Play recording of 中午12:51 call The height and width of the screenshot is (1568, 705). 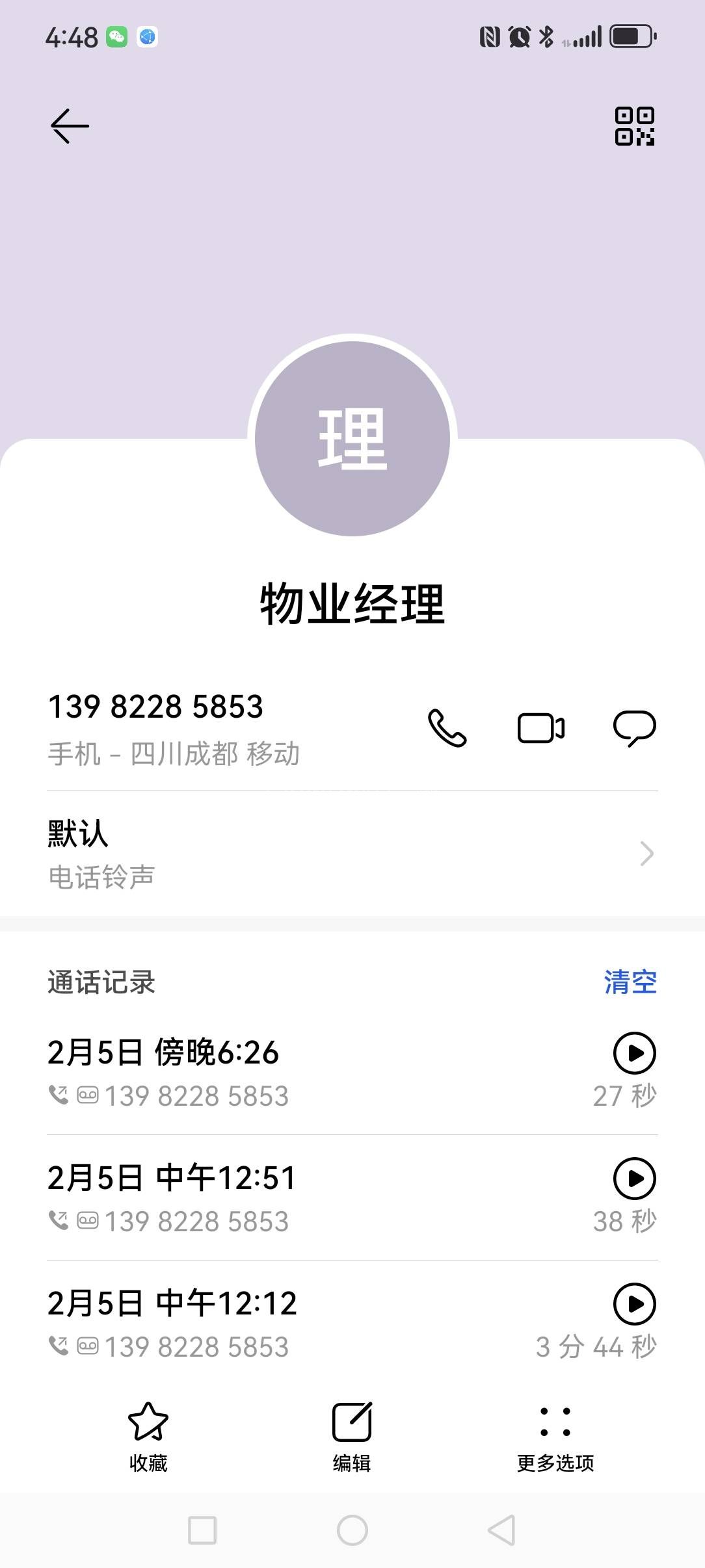634,1178
